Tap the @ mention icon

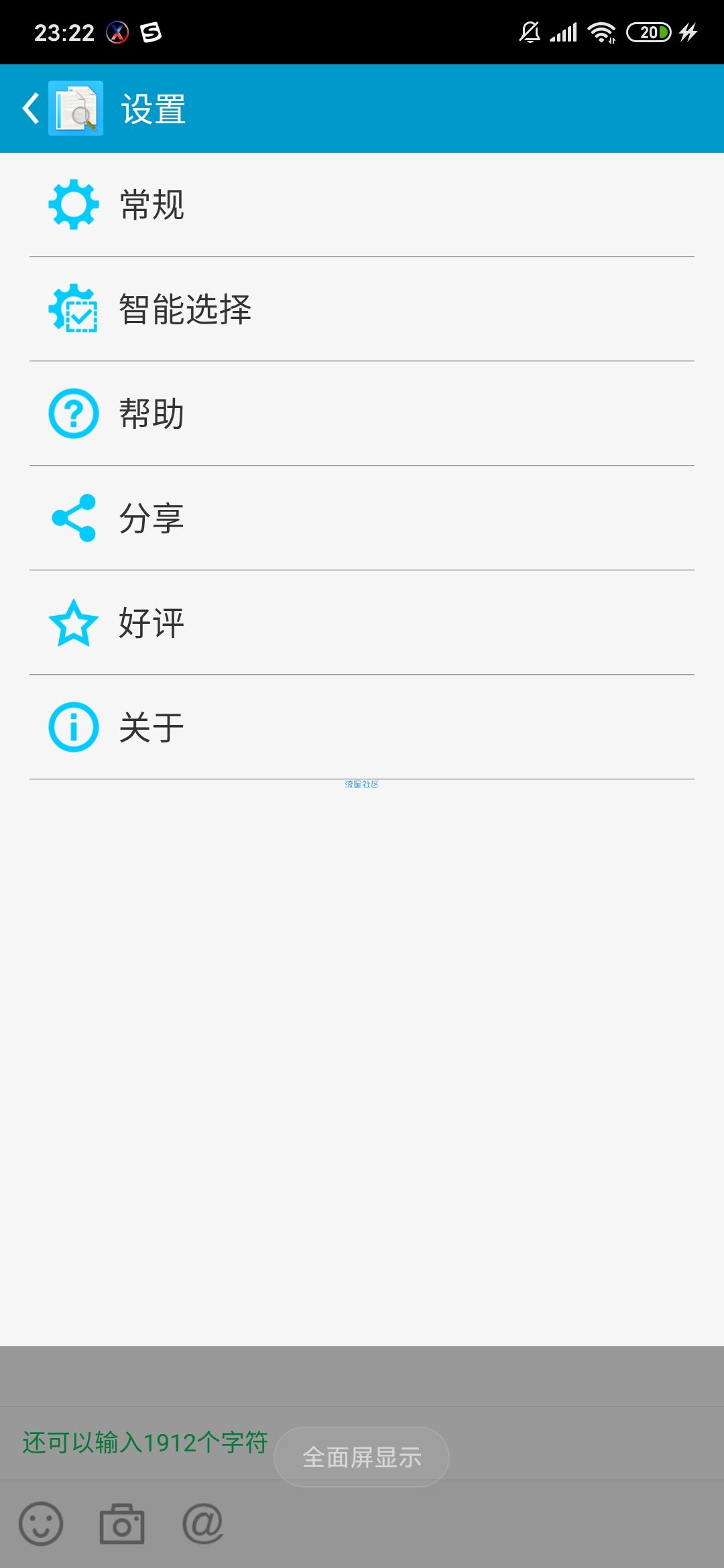[x=203, y=1524]
